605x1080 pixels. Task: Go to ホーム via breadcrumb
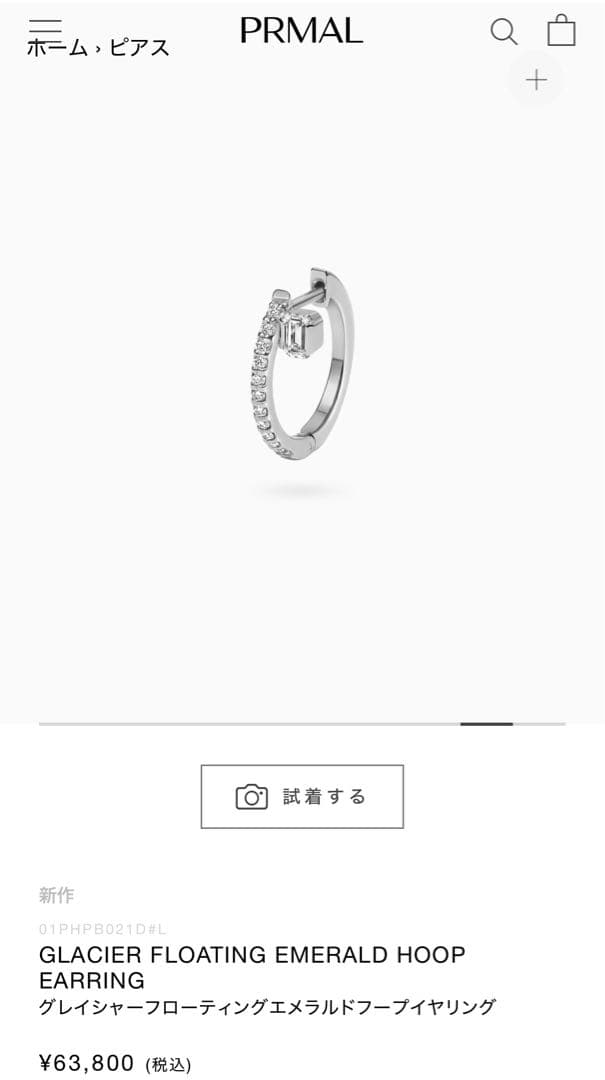tap(56, 47)
